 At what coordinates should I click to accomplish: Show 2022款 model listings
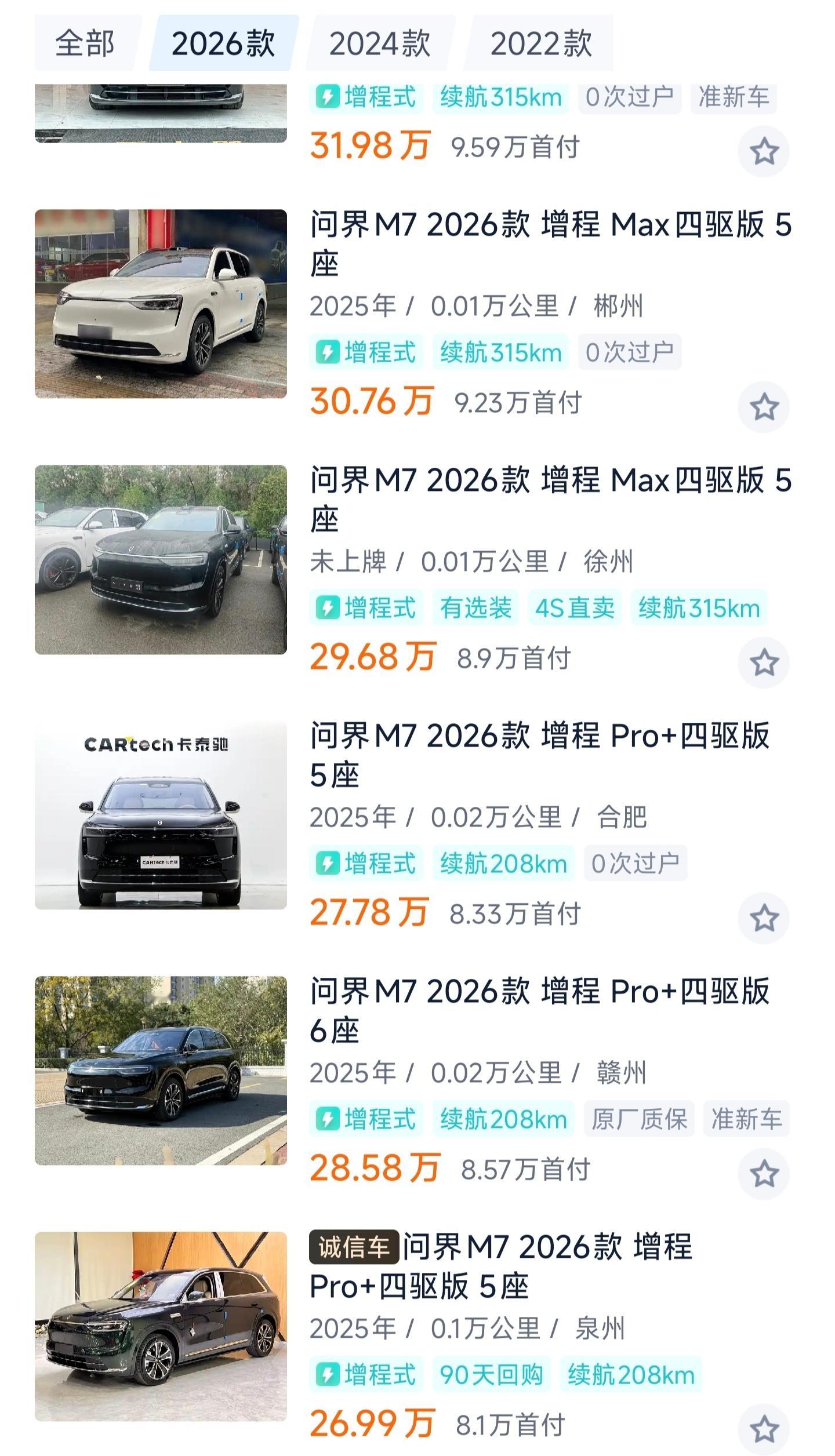[x=540, y=43]
